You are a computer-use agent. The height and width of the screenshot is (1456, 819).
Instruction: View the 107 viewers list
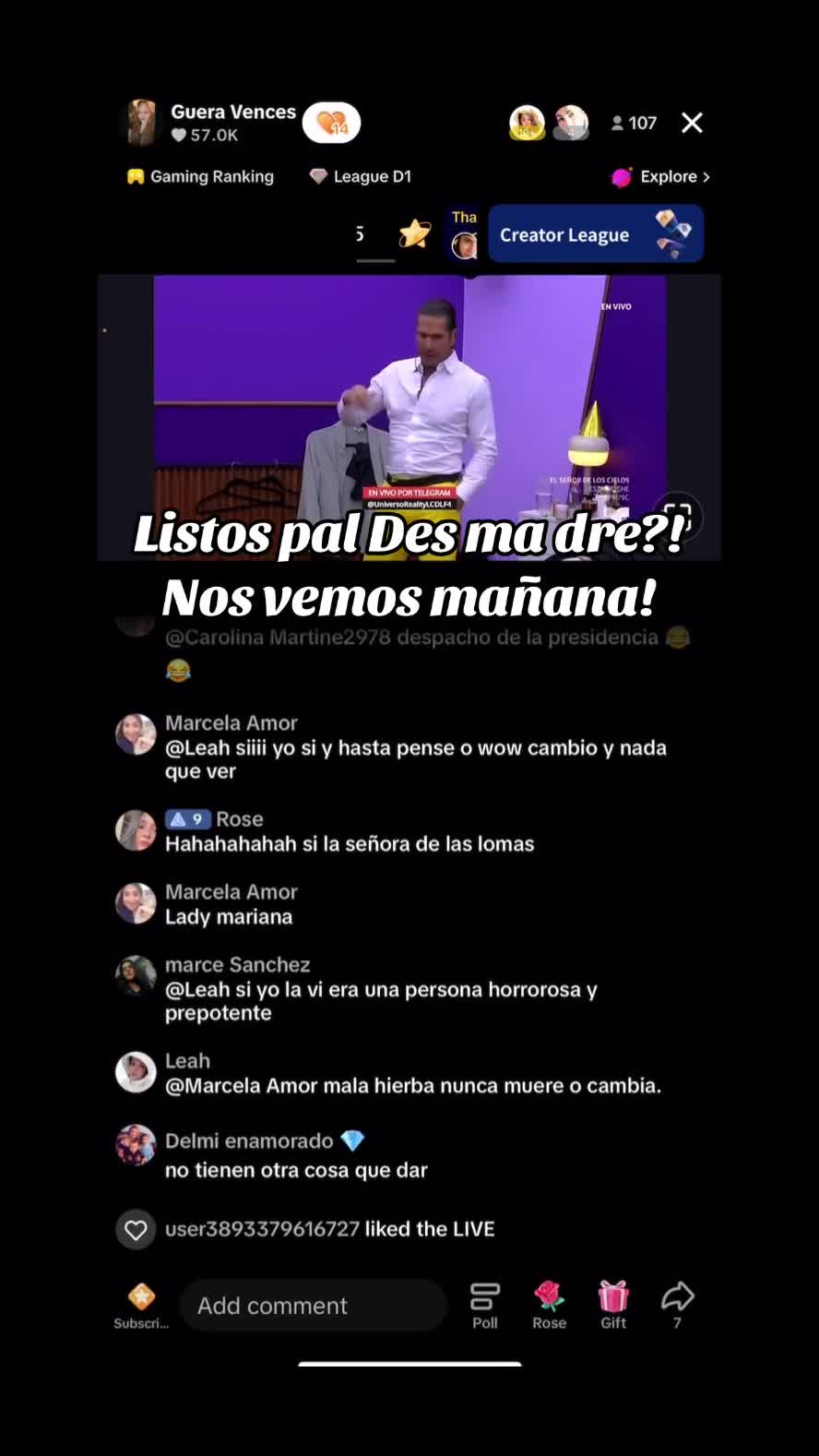634,123
